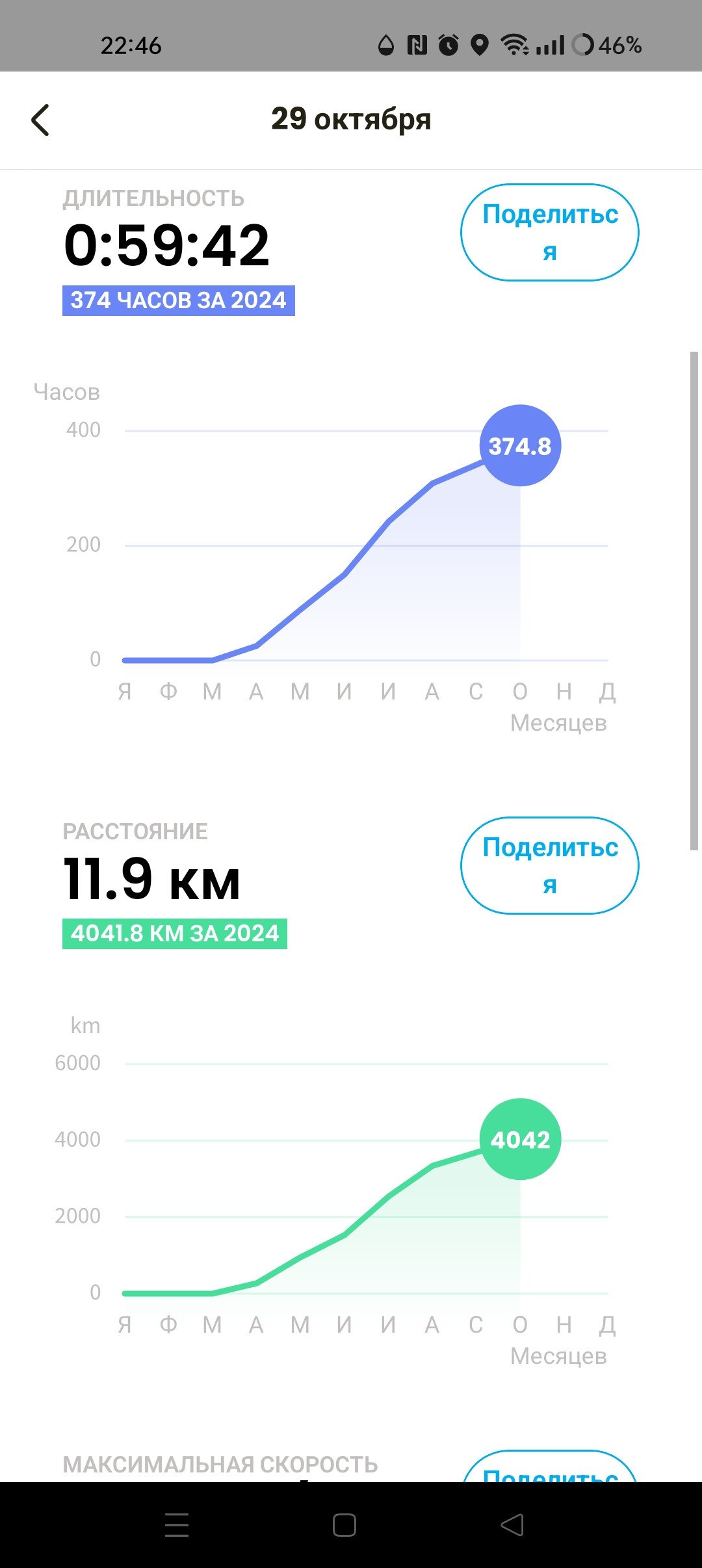Tap the 4042 km chart marker
Viewport: 702px width, 1568px height.
click(520, 1139)
